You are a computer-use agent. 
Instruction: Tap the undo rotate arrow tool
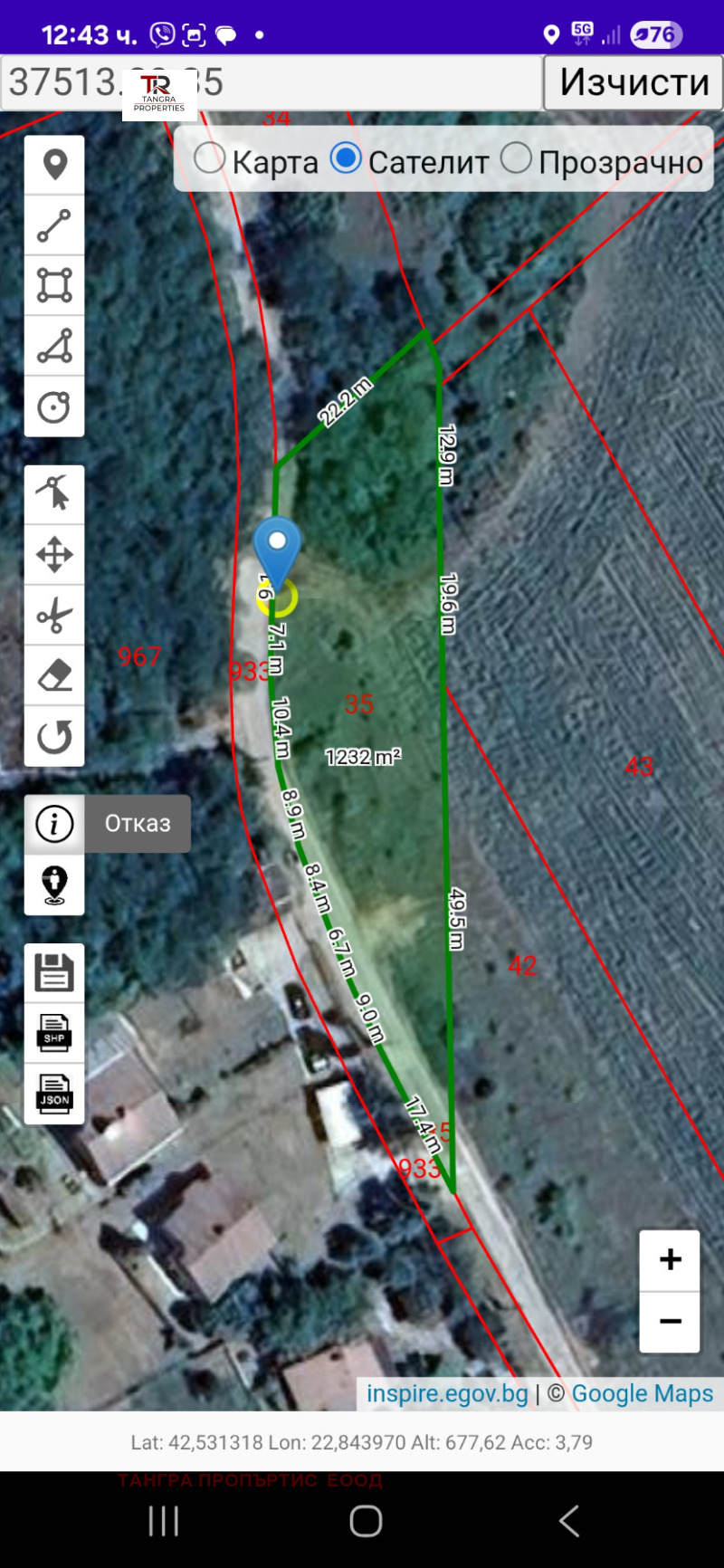coord(54,736)
